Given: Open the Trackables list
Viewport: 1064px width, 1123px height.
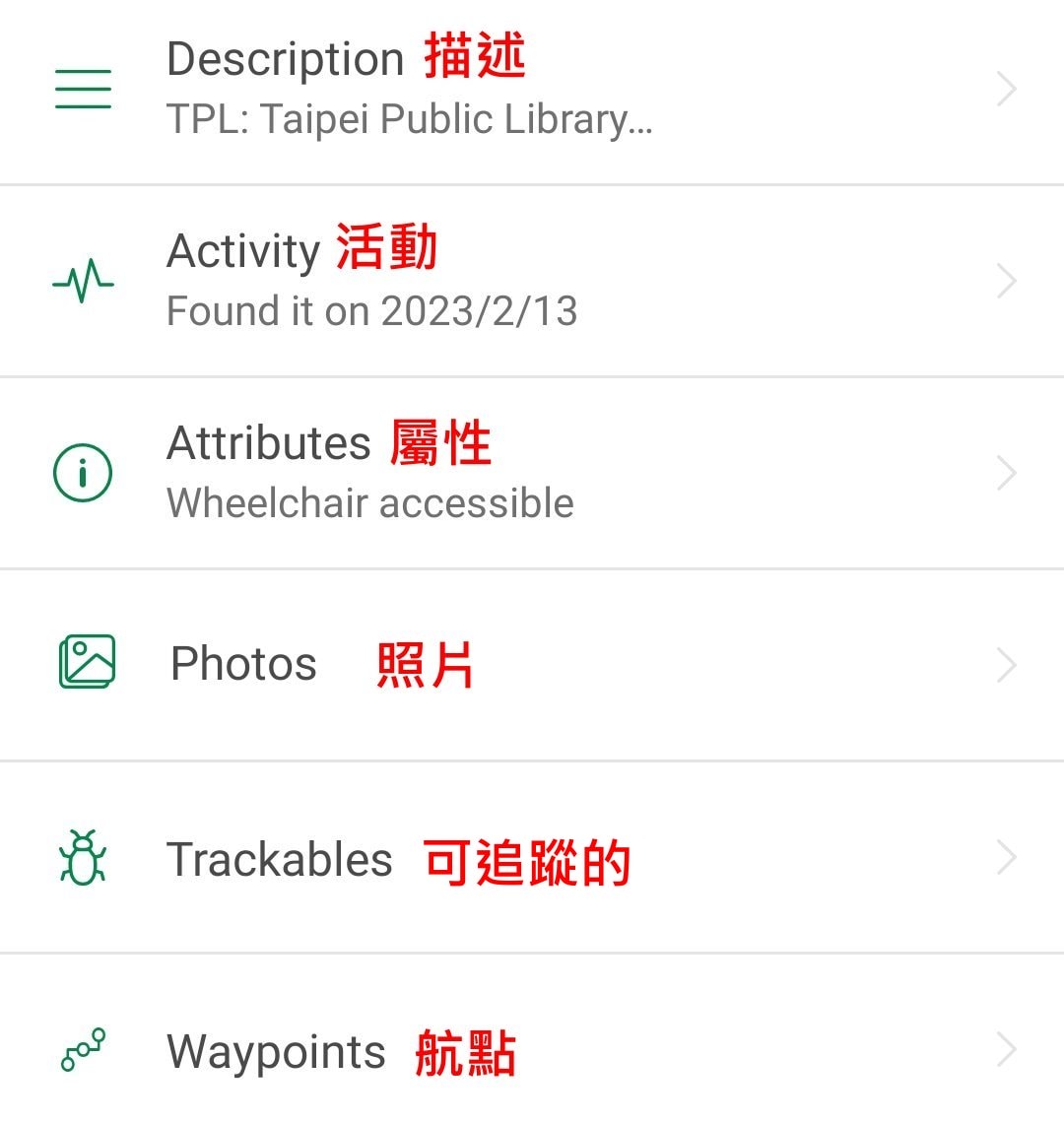Looking at the screenshot, I should tap(532, 858).
